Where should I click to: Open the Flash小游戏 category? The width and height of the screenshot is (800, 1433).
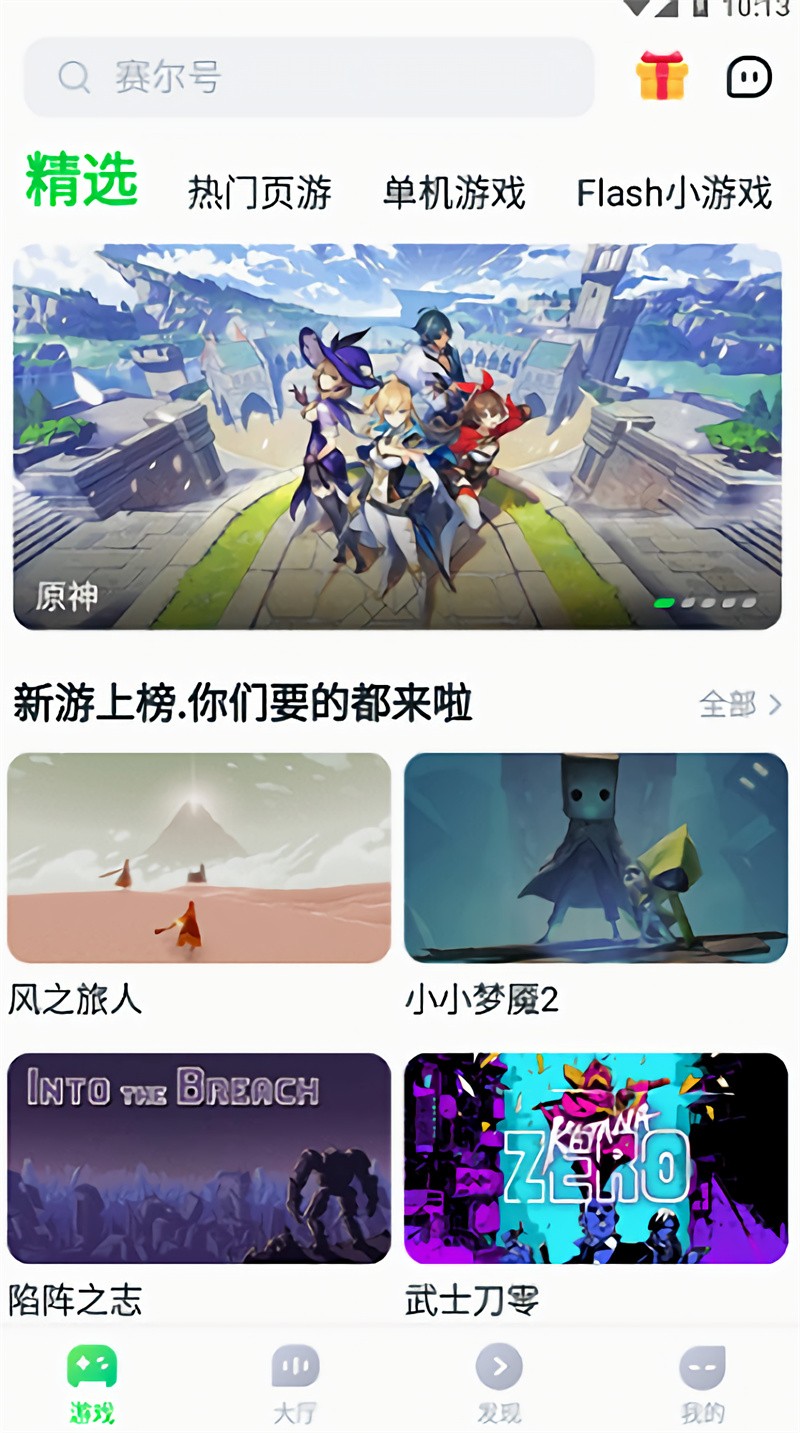point(674,193)
